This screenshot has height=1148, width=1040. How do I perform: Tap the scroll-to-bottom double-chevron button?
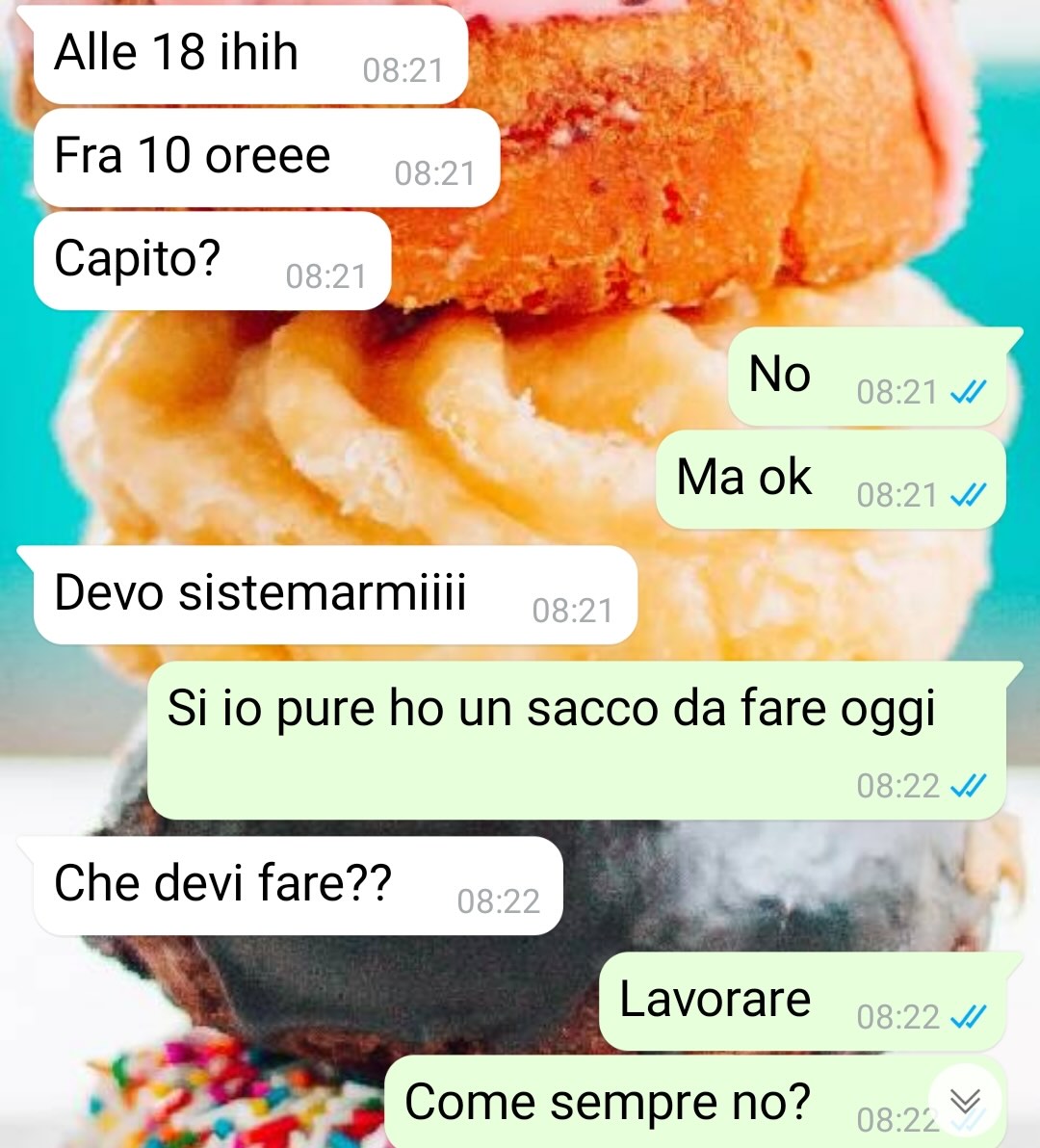point(965,1101)
